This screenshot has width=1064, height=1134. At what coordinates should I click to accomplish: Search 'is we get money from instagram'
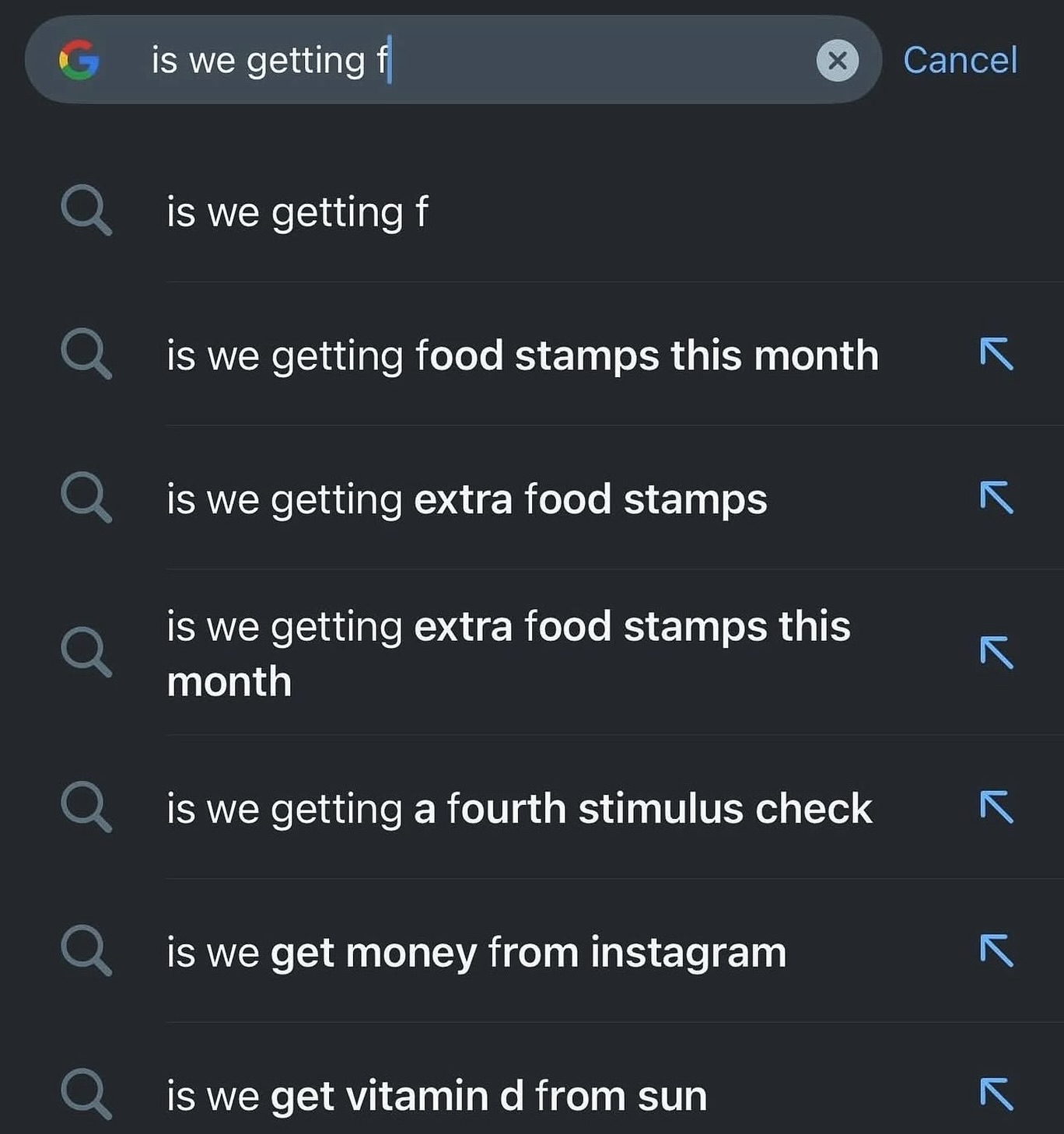[x=476, y=953]
